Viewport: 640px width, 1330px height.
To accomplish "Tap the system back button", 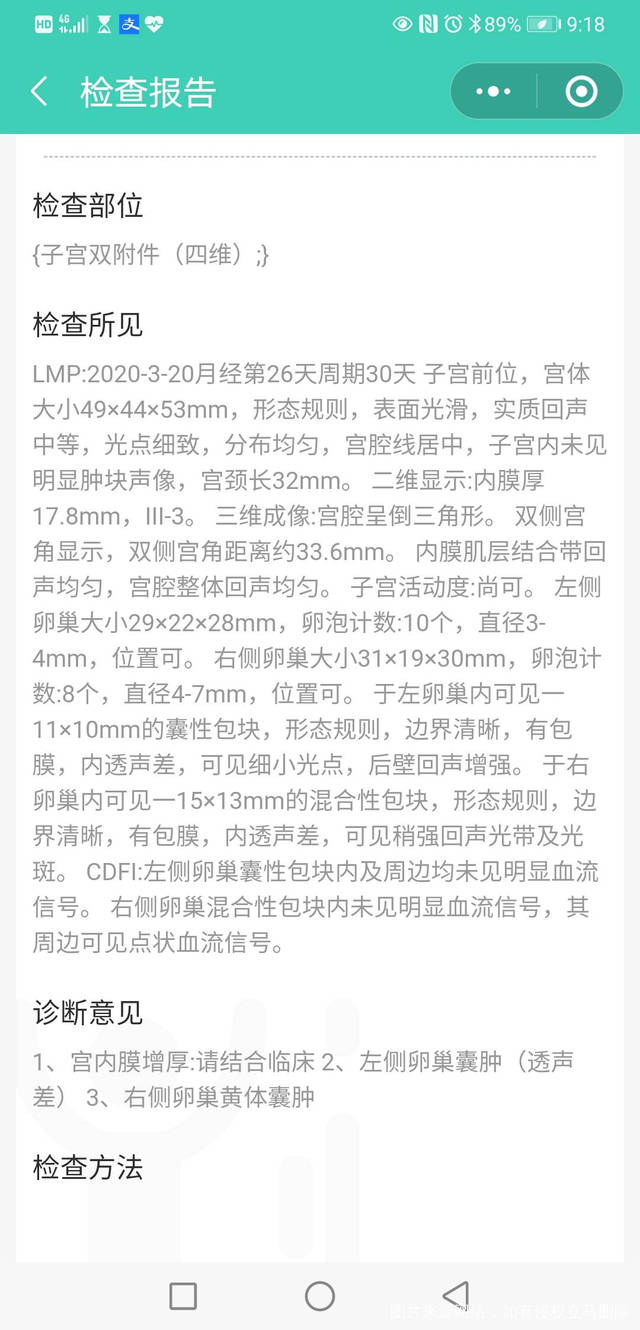I will [x=456, y=1295].
